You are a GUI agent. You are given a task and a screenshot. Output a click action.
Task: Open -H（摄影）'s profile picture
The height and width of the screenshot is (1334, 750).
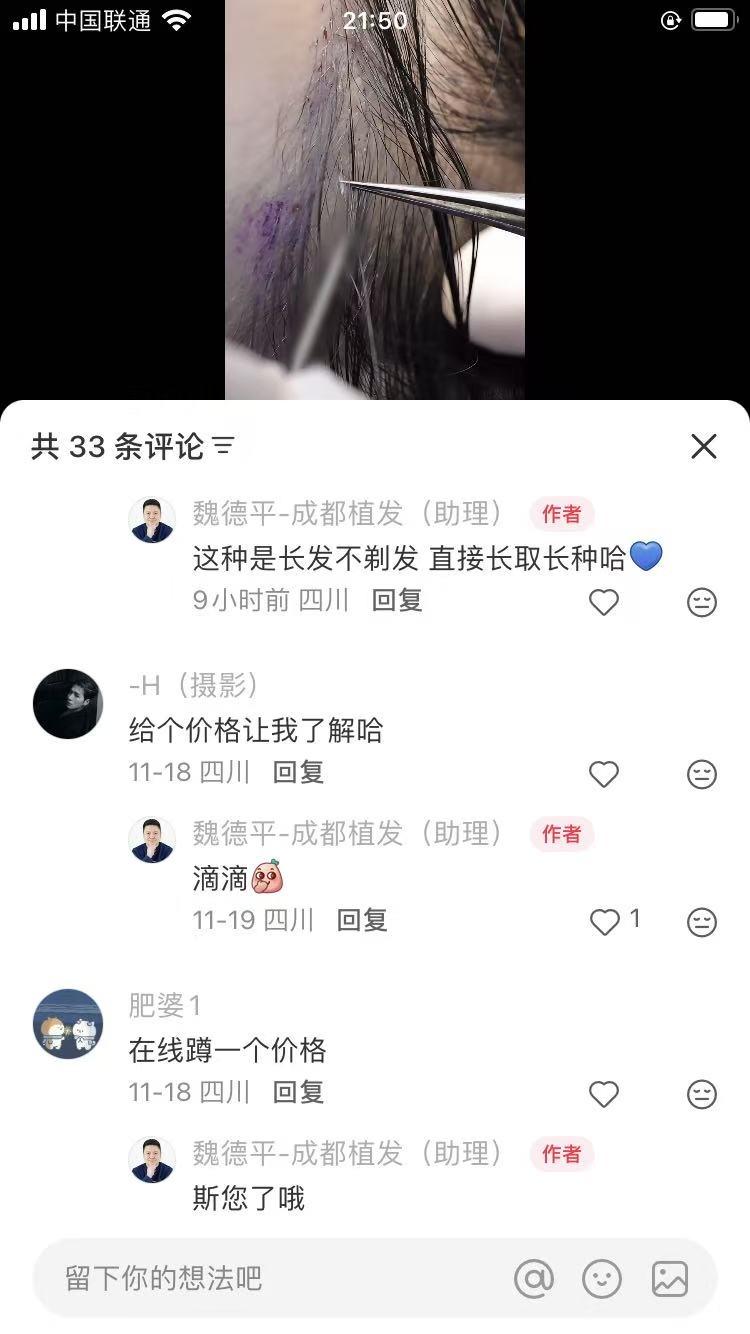[x=68, y=704]
